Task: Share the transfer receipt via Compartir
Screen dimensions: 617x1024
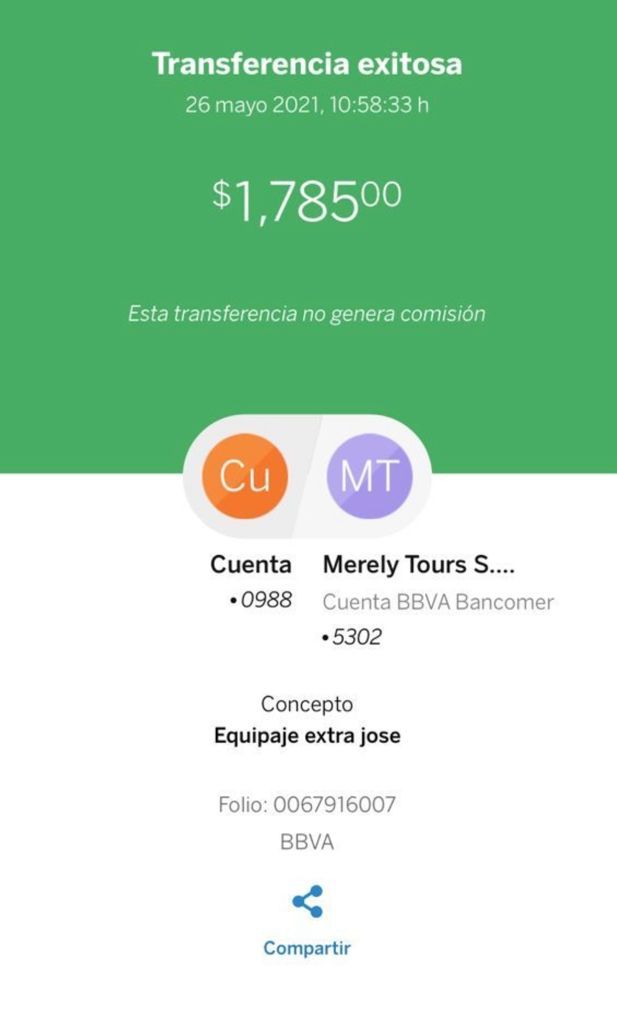Action: click(x=307, y=921)
